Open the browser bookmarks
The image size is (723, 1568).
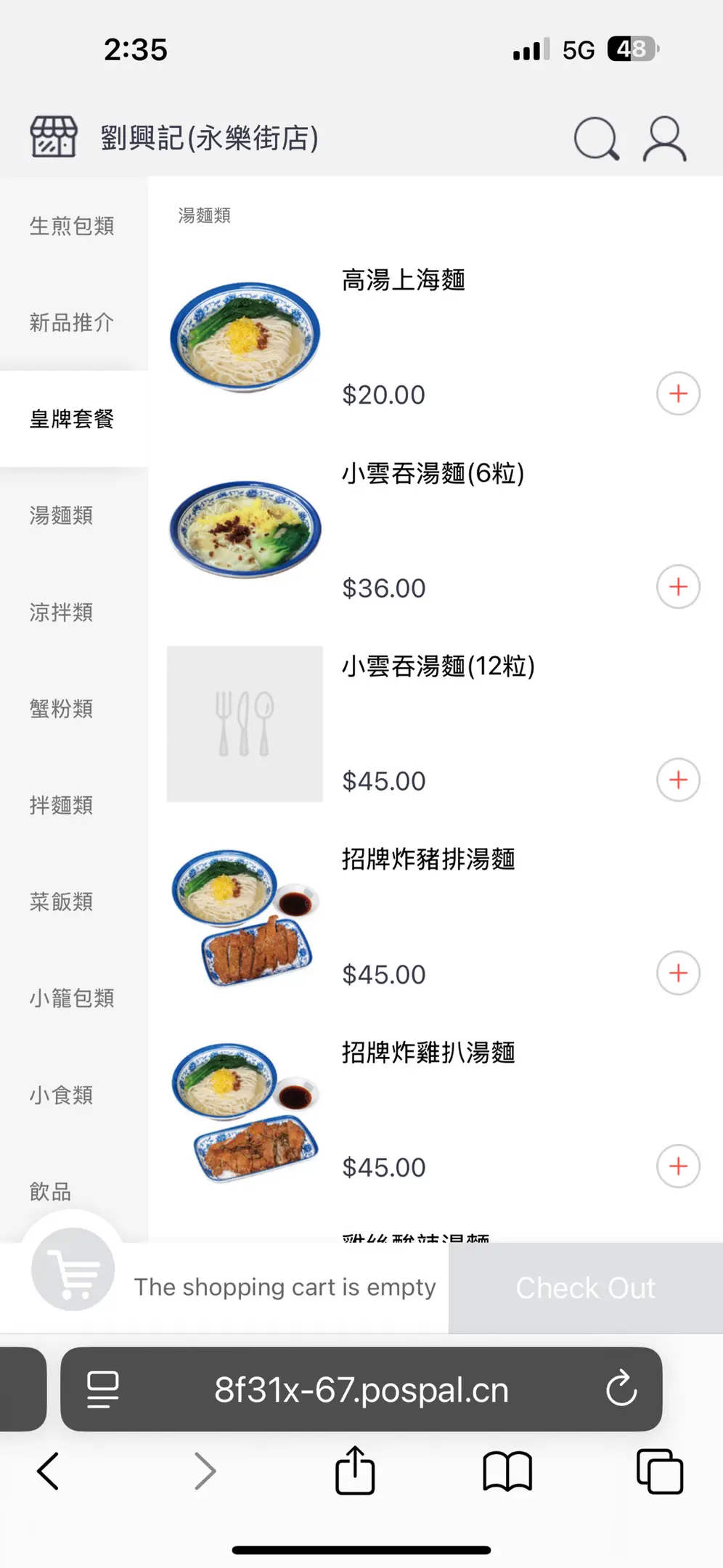pos(507,1471)
